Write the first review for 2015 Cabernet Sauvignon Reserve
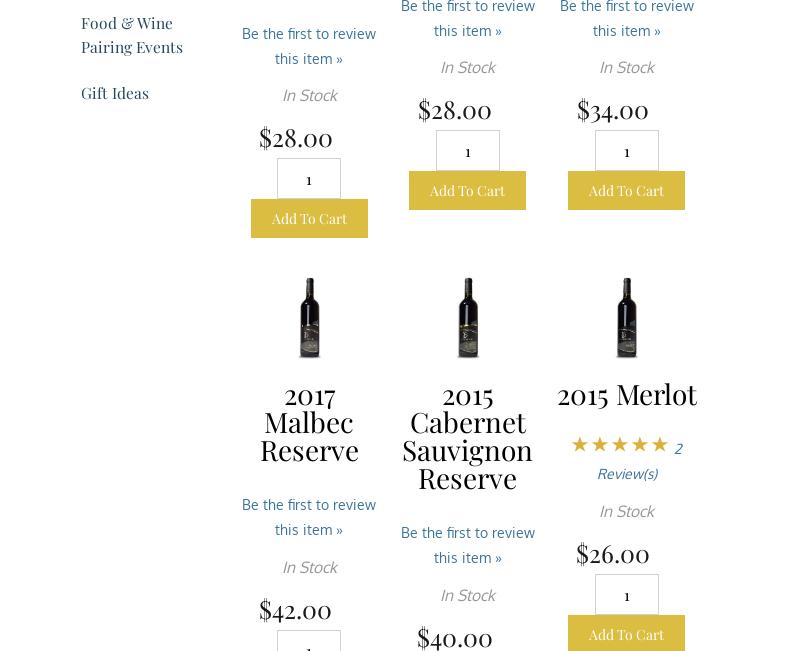The image size is (785, 651). (467, 545)
